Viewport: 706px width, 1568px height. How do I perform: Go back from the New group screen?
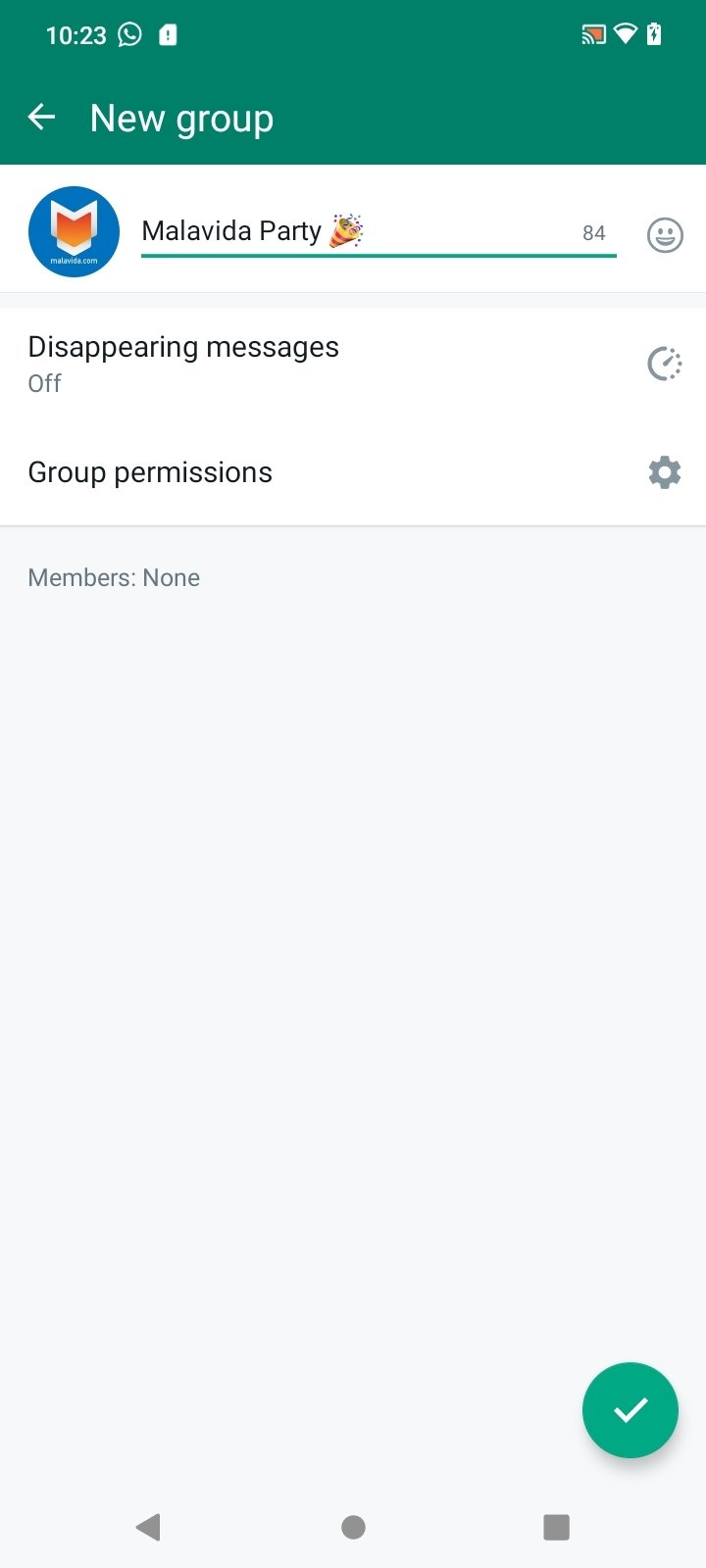click(41, 118)
